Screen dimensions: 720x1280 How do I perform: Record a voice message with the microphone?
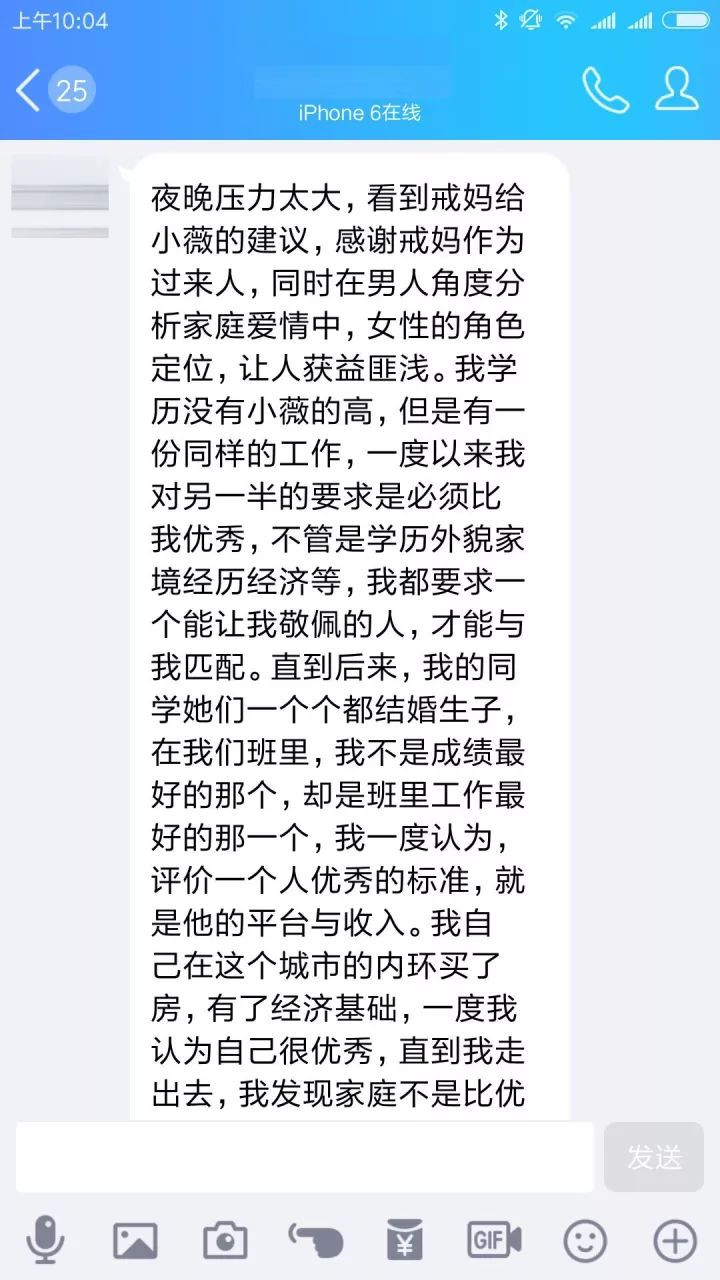click(x=45, y=1241)
